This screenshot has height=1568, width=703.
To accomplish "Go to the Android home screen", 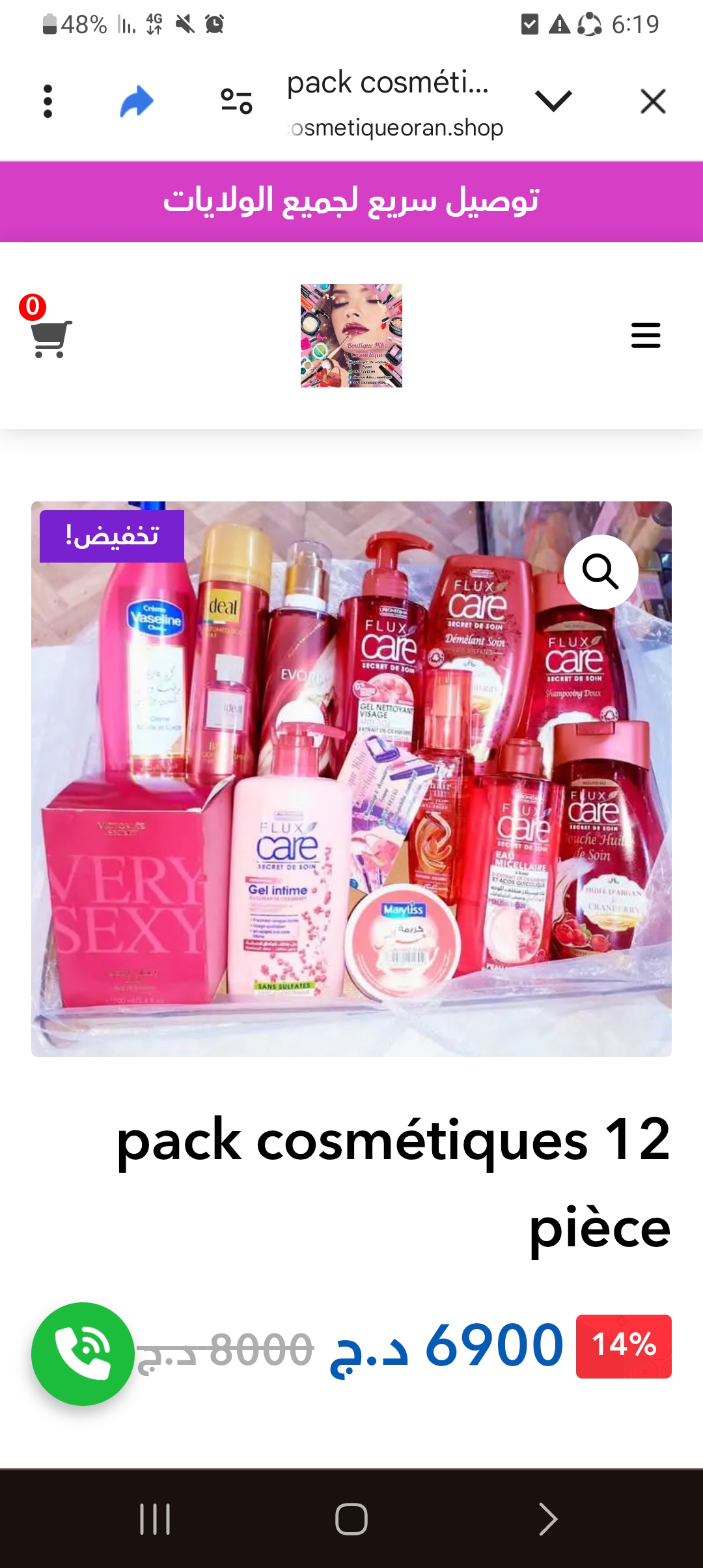I will coord(351,1519).
